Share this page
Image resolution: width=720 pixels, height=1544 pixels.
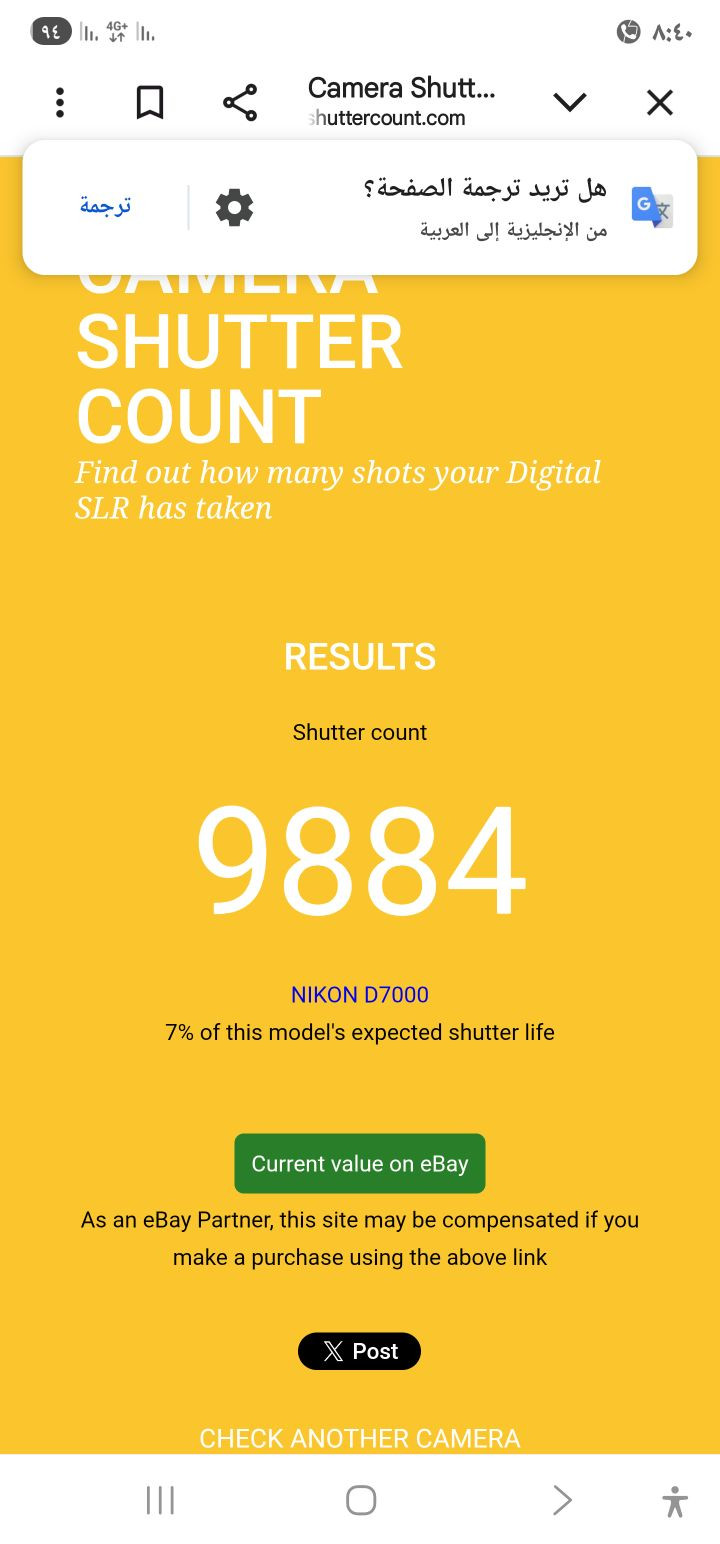click(x=240, y=102)
